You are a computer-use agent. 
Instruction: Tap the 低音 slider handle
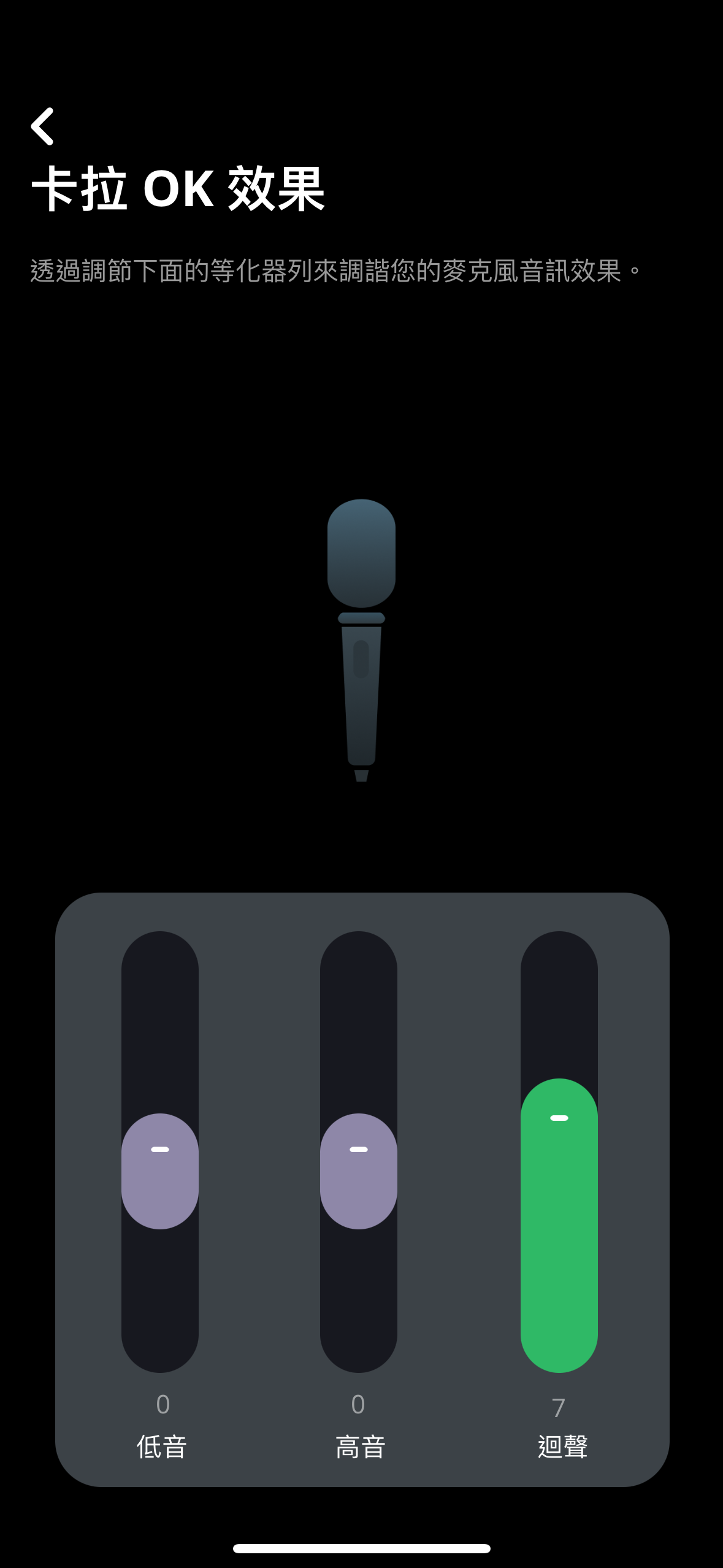(x=160, y=1169)
